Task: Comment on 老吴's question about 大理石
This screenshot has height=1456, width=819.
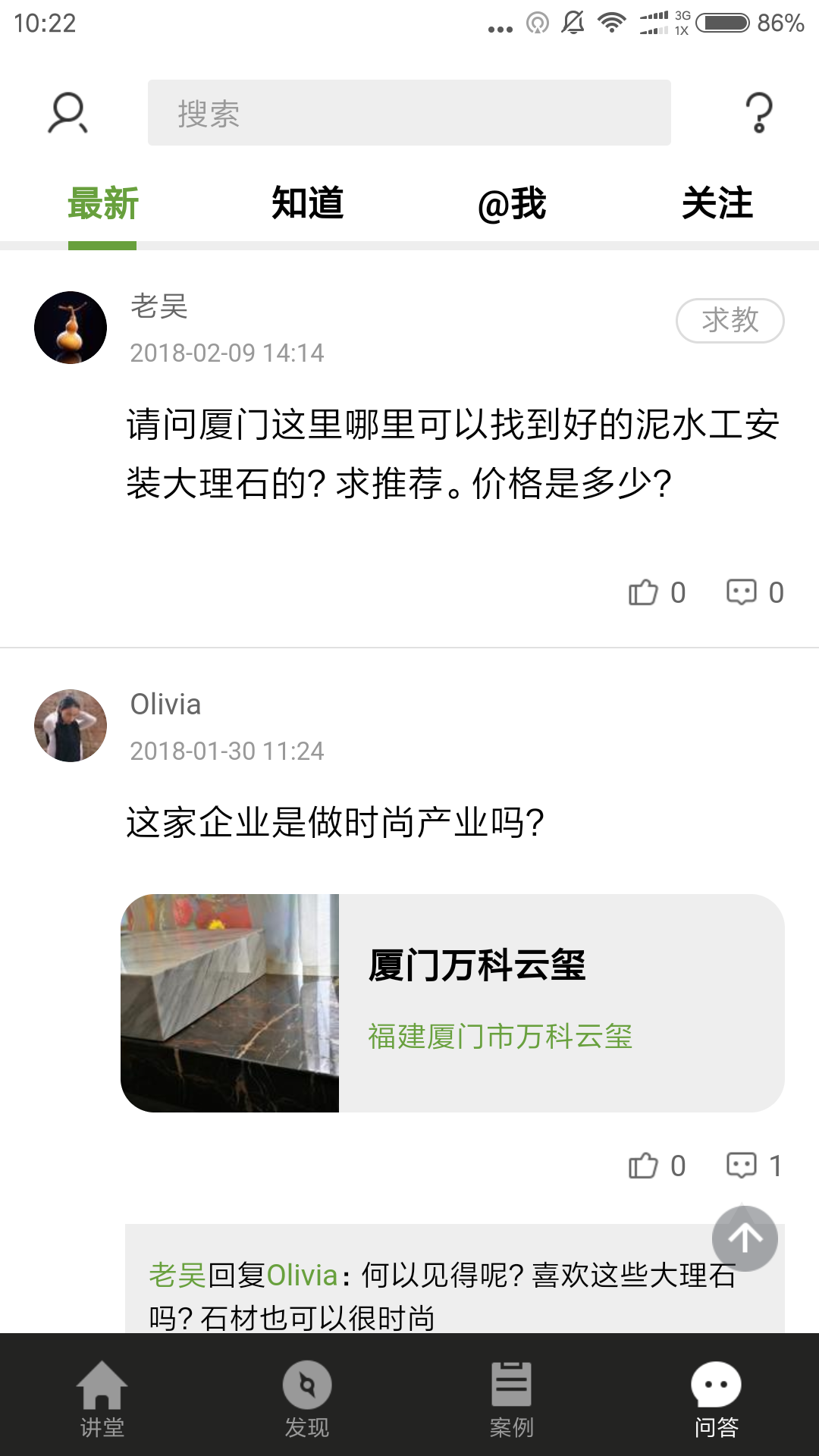Action: [755, 592]
